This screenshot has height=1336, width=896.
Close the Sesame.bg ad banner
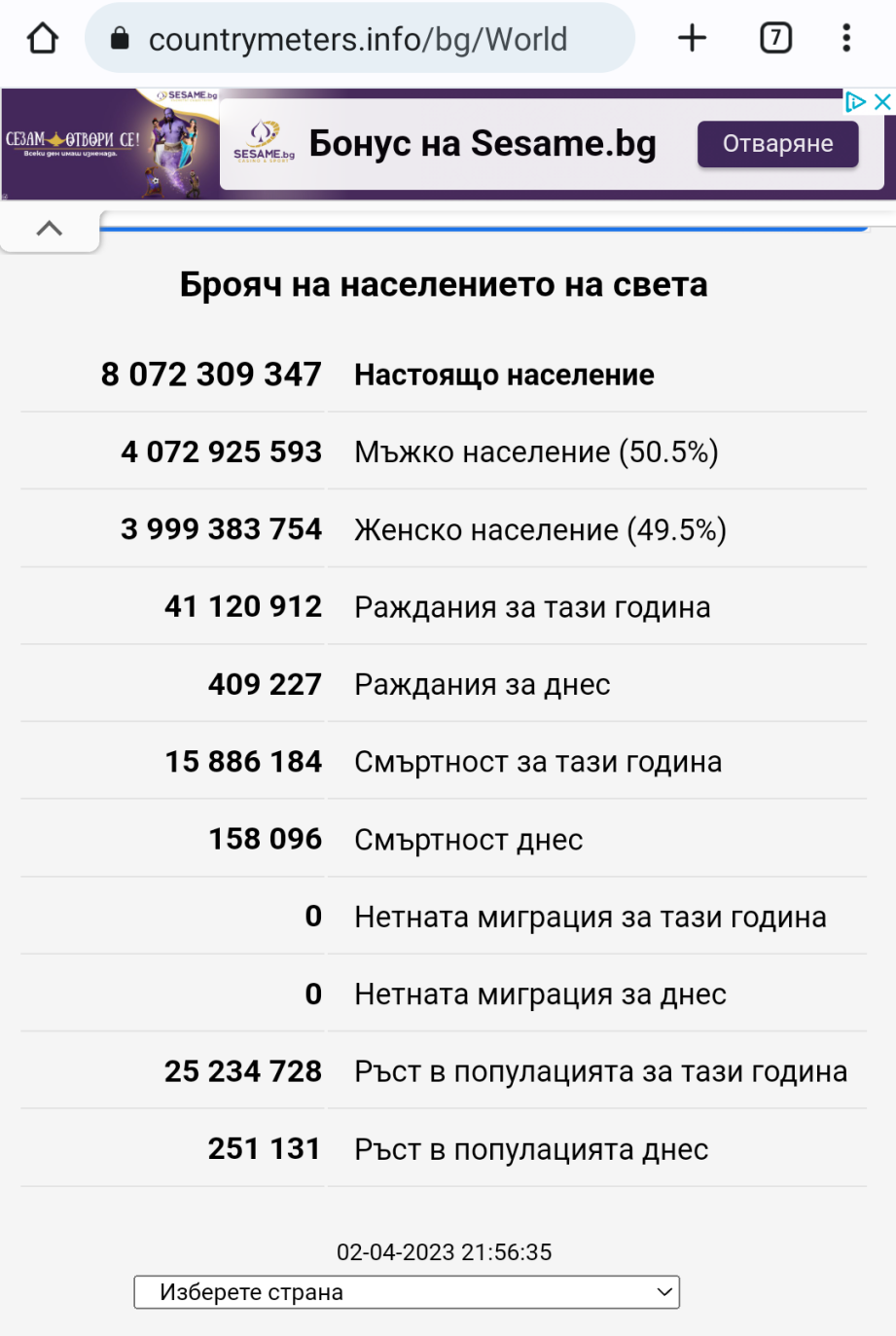[x=882, y=101]
